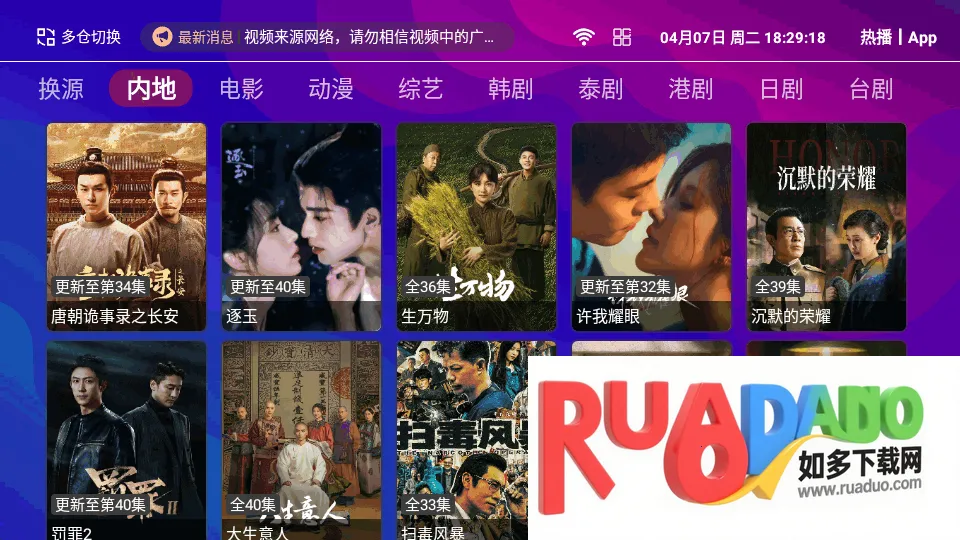
Task: Open the drama 罚罪2
Action: pyautogui.click(x=126, y=440)
